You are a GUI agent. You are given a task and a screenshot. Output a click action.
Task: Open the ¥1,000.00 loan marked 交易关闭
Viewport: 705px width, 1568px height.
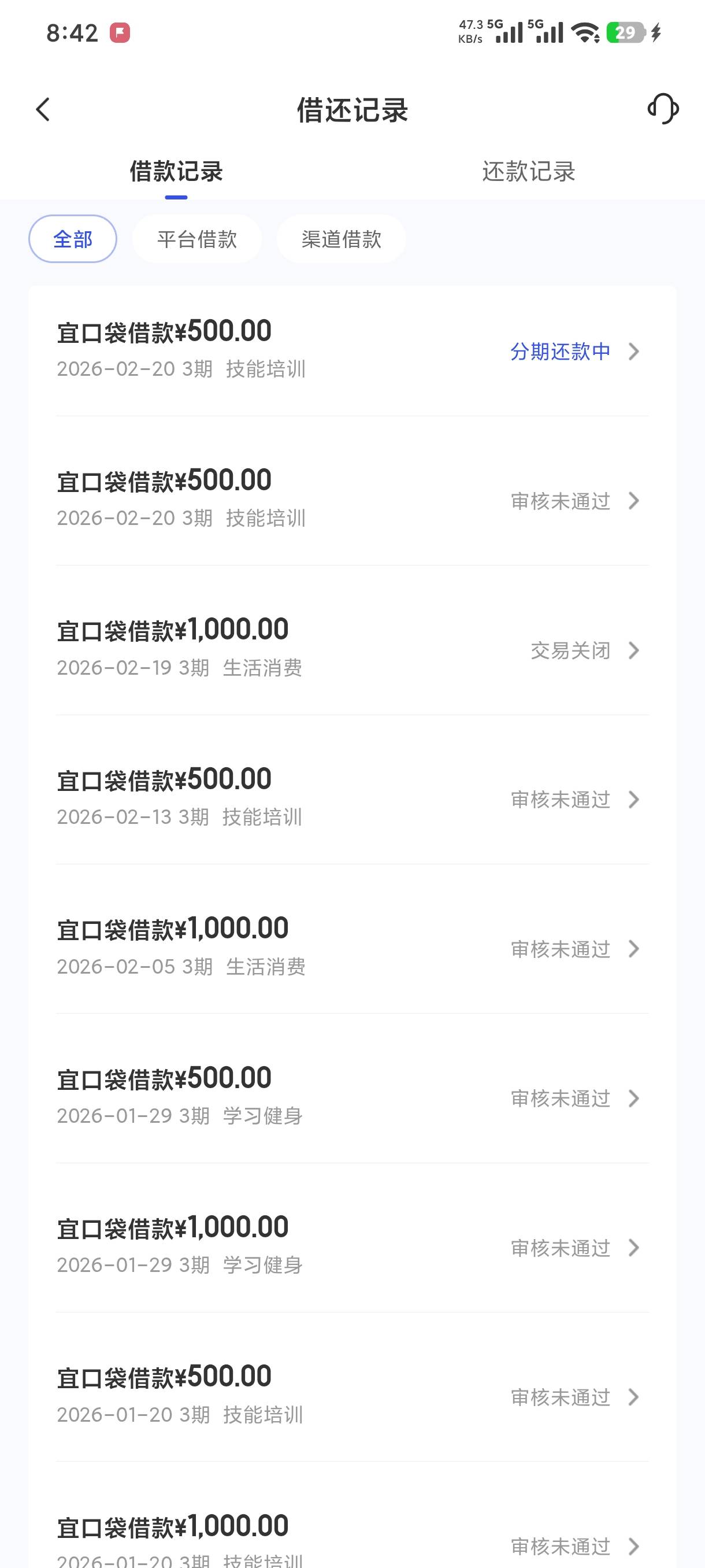pos(352,649)
